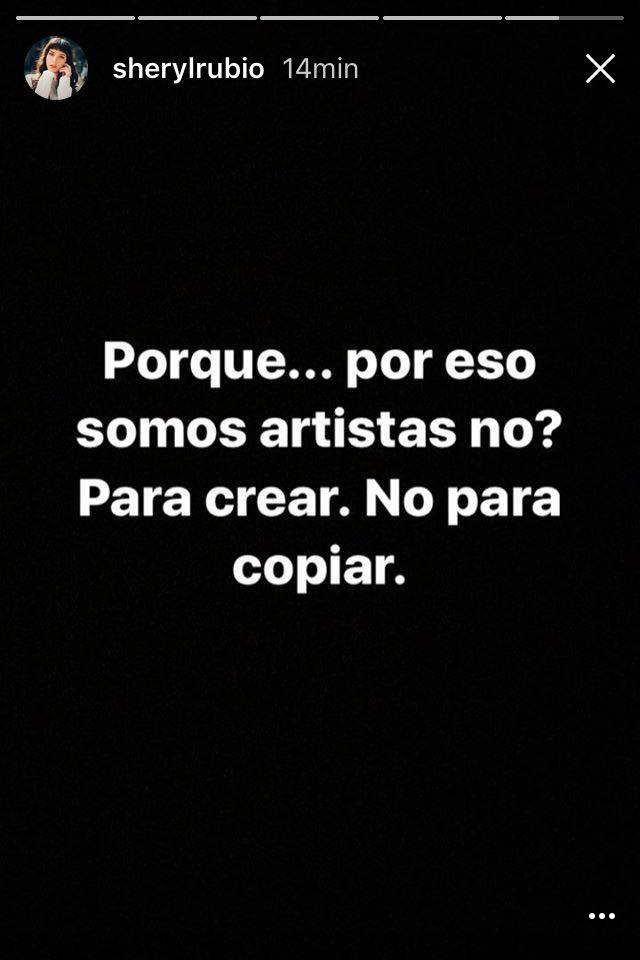
Task: Open sherylrubio's profile picture
Action: pos(56,68)
